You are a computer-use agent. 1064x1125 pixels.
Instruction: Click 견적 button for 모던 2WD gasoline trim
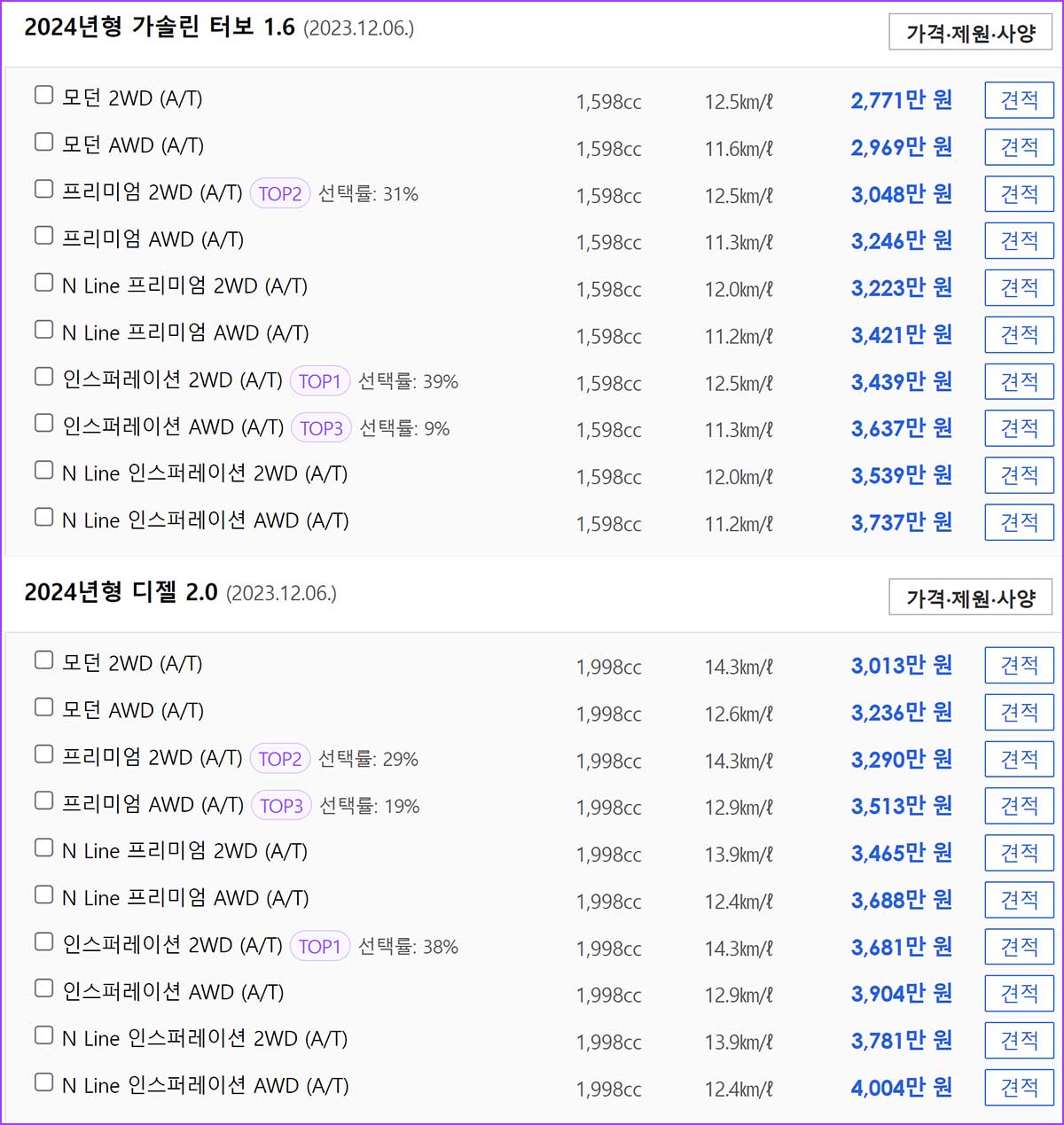(1019, 100)
